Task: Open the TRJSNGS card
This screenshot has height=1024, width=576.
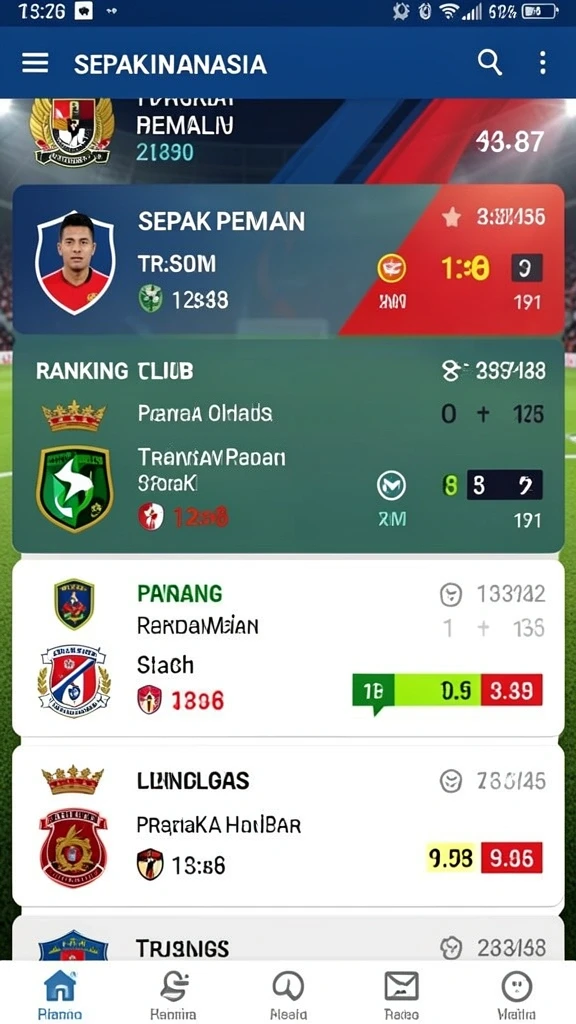Action: (x=288, y=938)
